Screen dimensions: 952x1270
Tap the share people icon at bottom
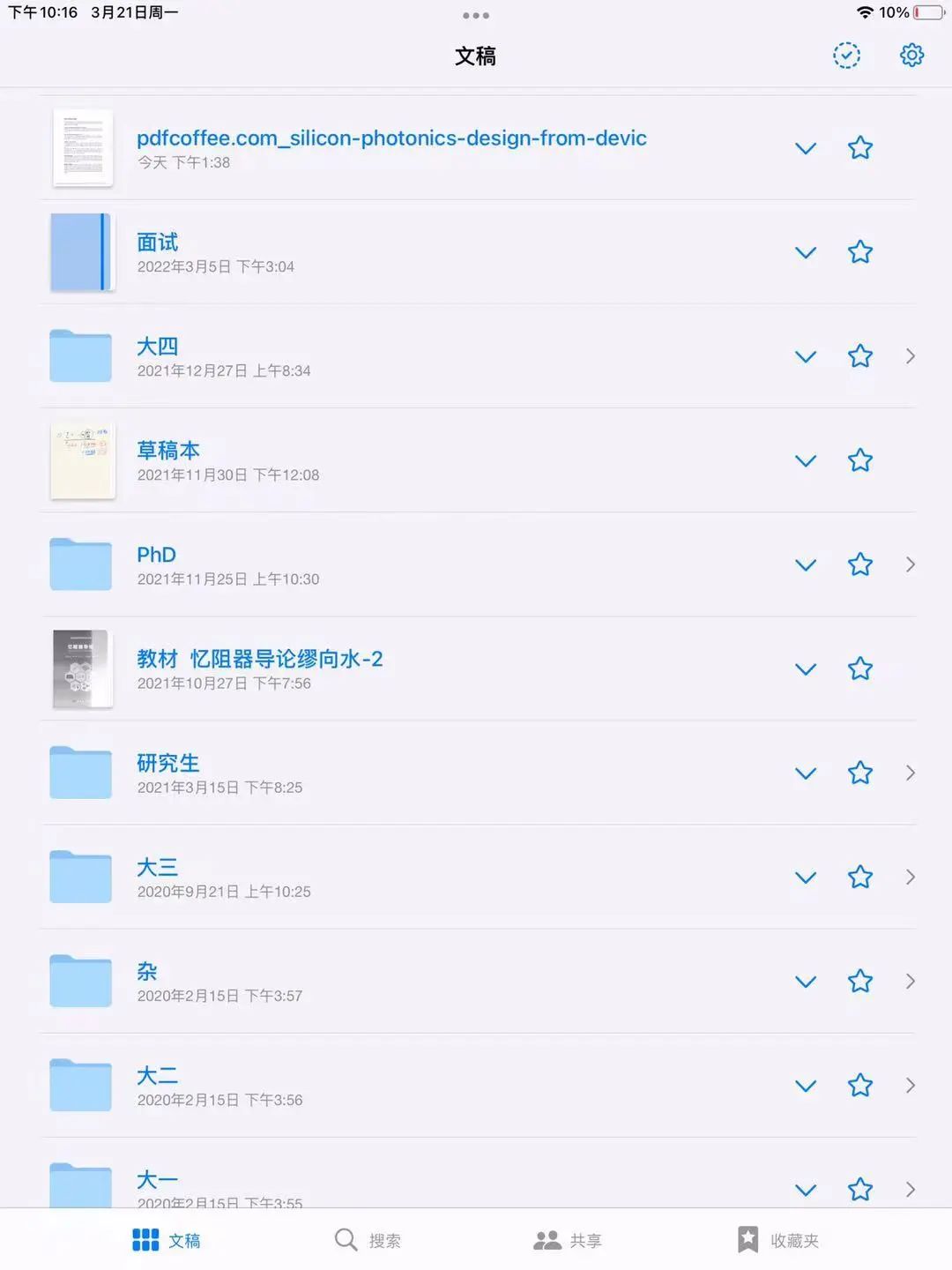coord(546,1239)
